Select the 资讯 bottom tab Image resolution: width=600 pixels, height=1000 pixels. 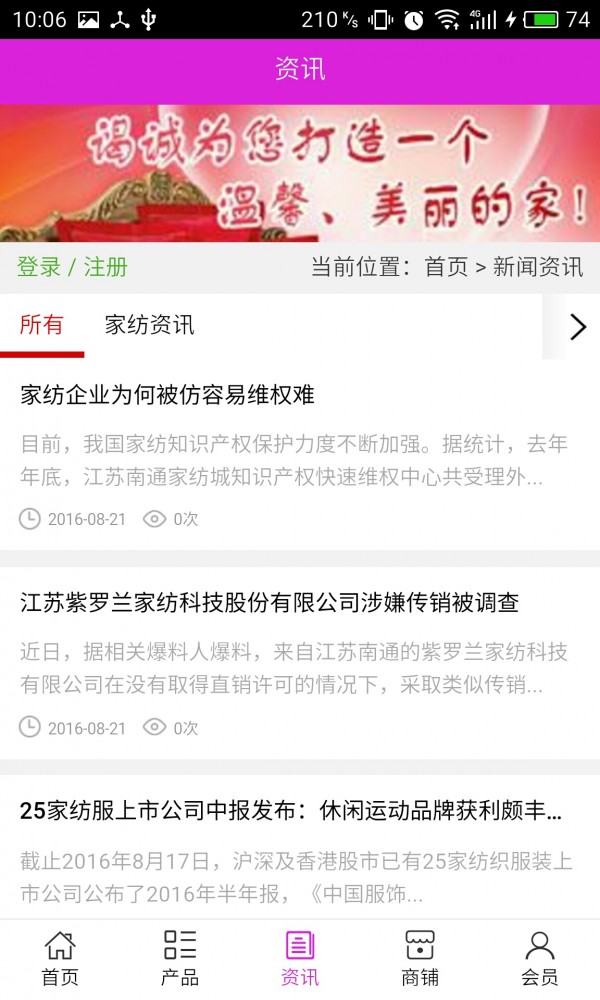[300, 959]
